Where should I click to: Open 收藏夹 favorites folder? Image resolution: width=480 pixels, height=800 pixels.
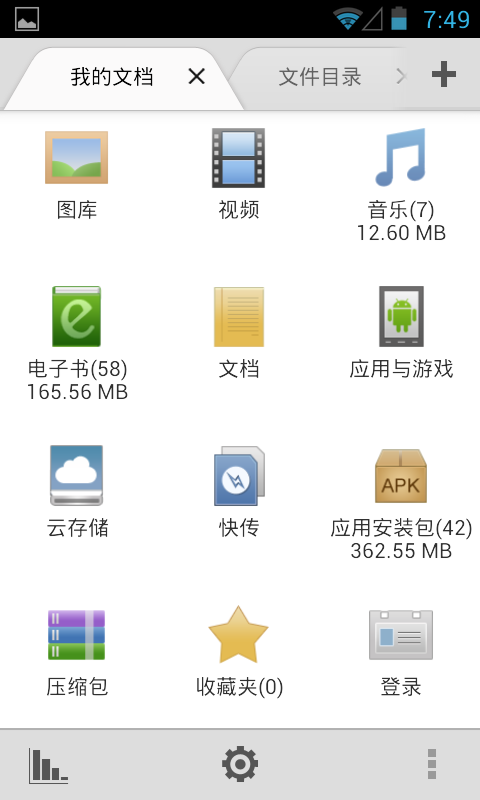pyautogui.click(x=239, y=652)
